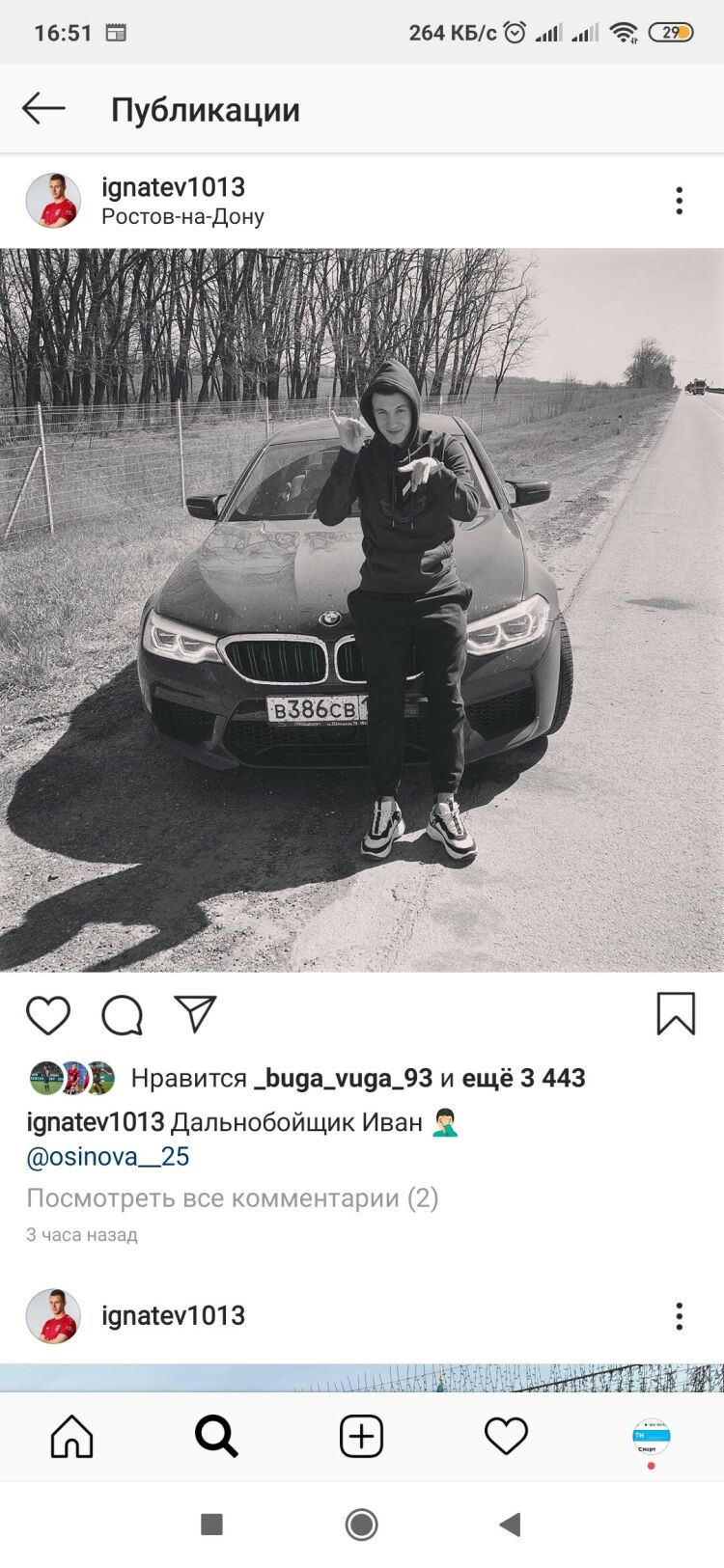View the list of ещё 3 443 likes

pos(523,1078)
